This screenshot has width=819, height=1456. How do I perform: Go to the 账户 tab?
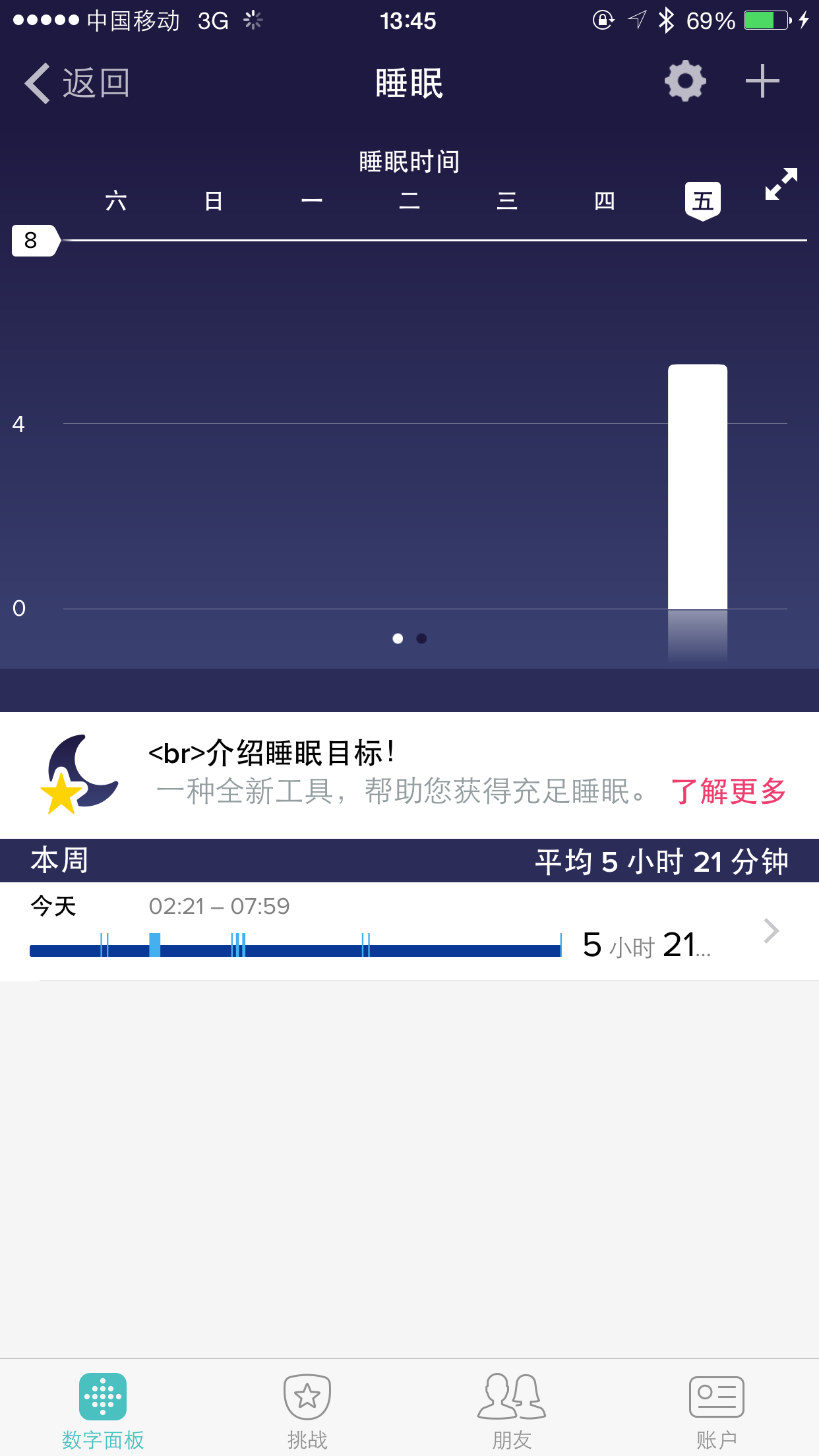coord(716,1409)
